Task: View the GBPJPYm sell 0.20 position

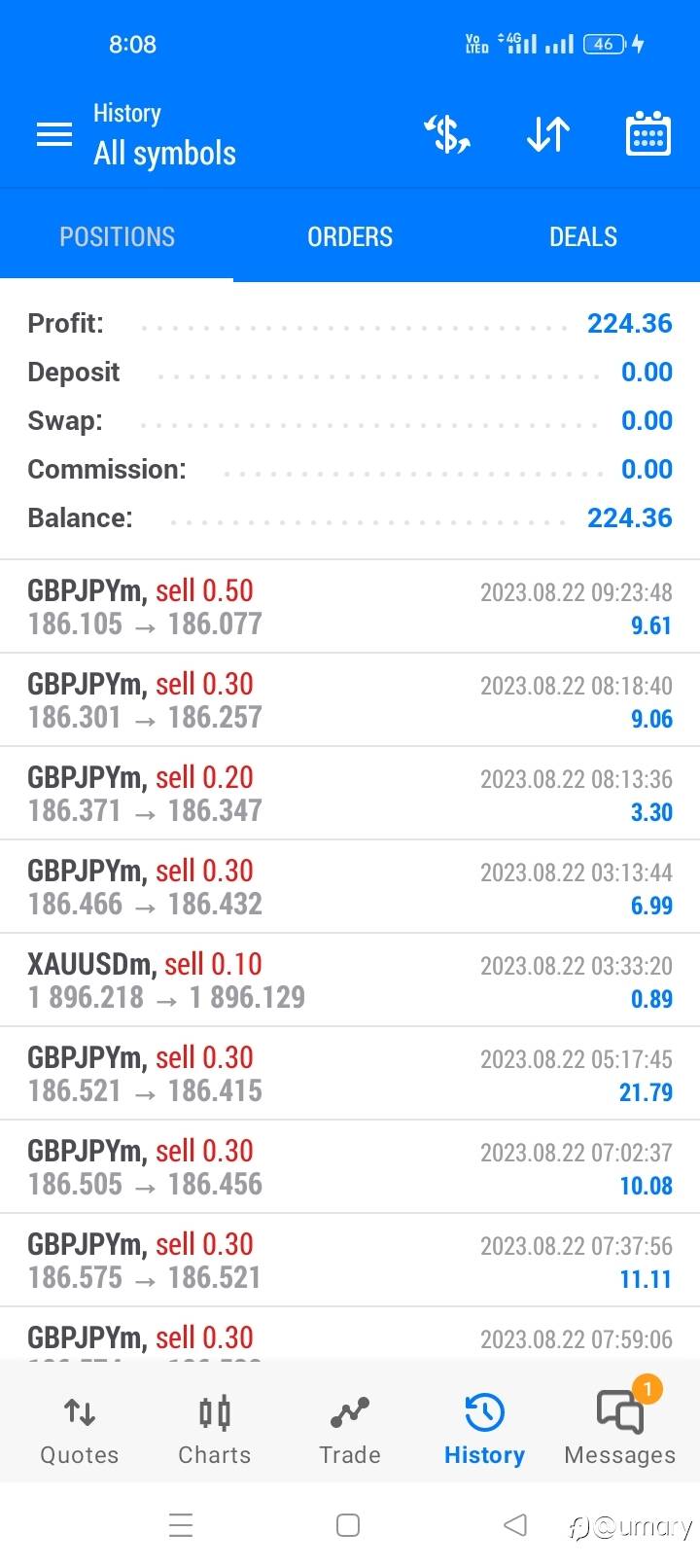Action: [x=350, y=794]
